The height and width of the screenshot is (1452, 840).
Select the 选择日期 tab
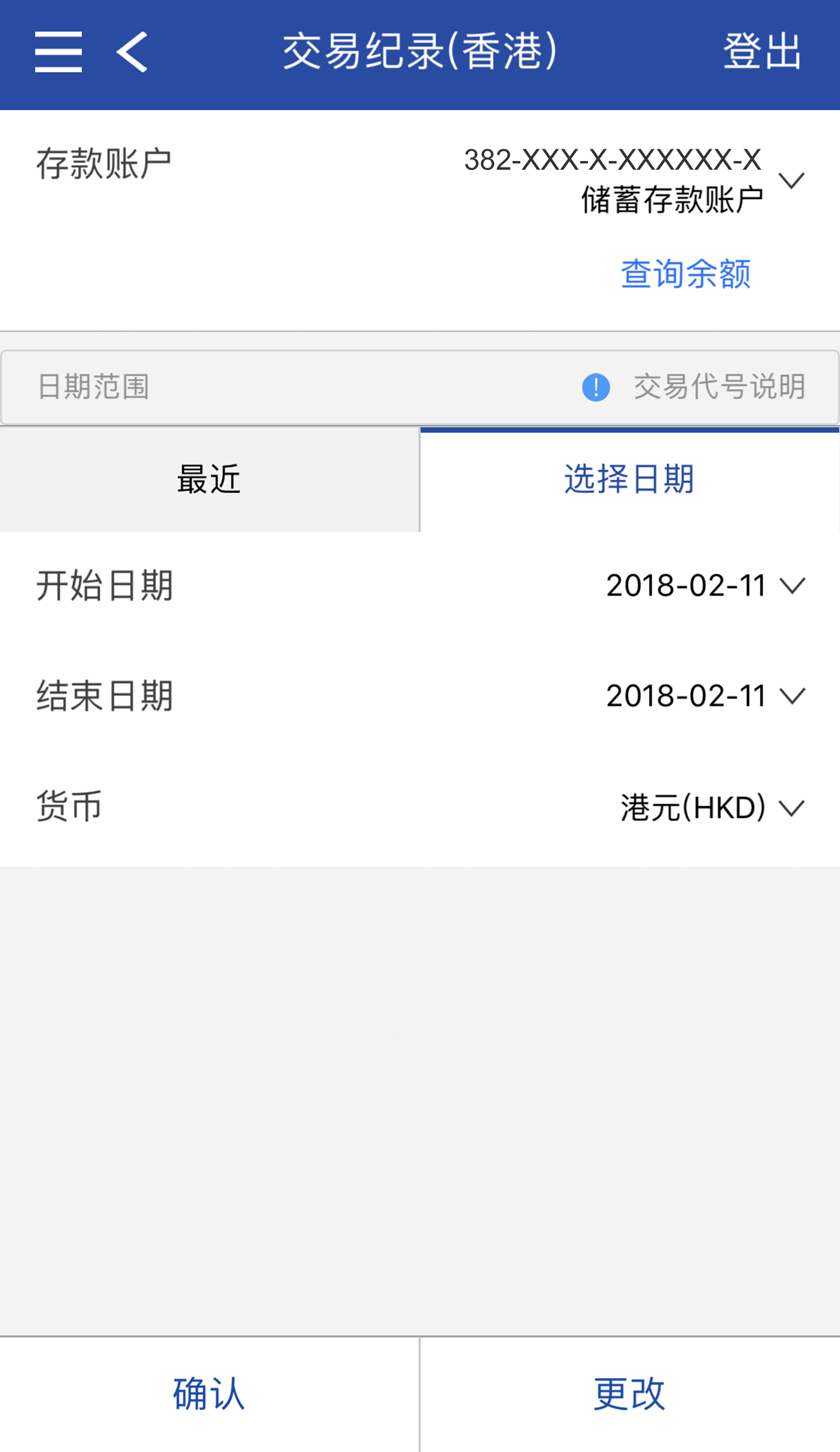629,480
